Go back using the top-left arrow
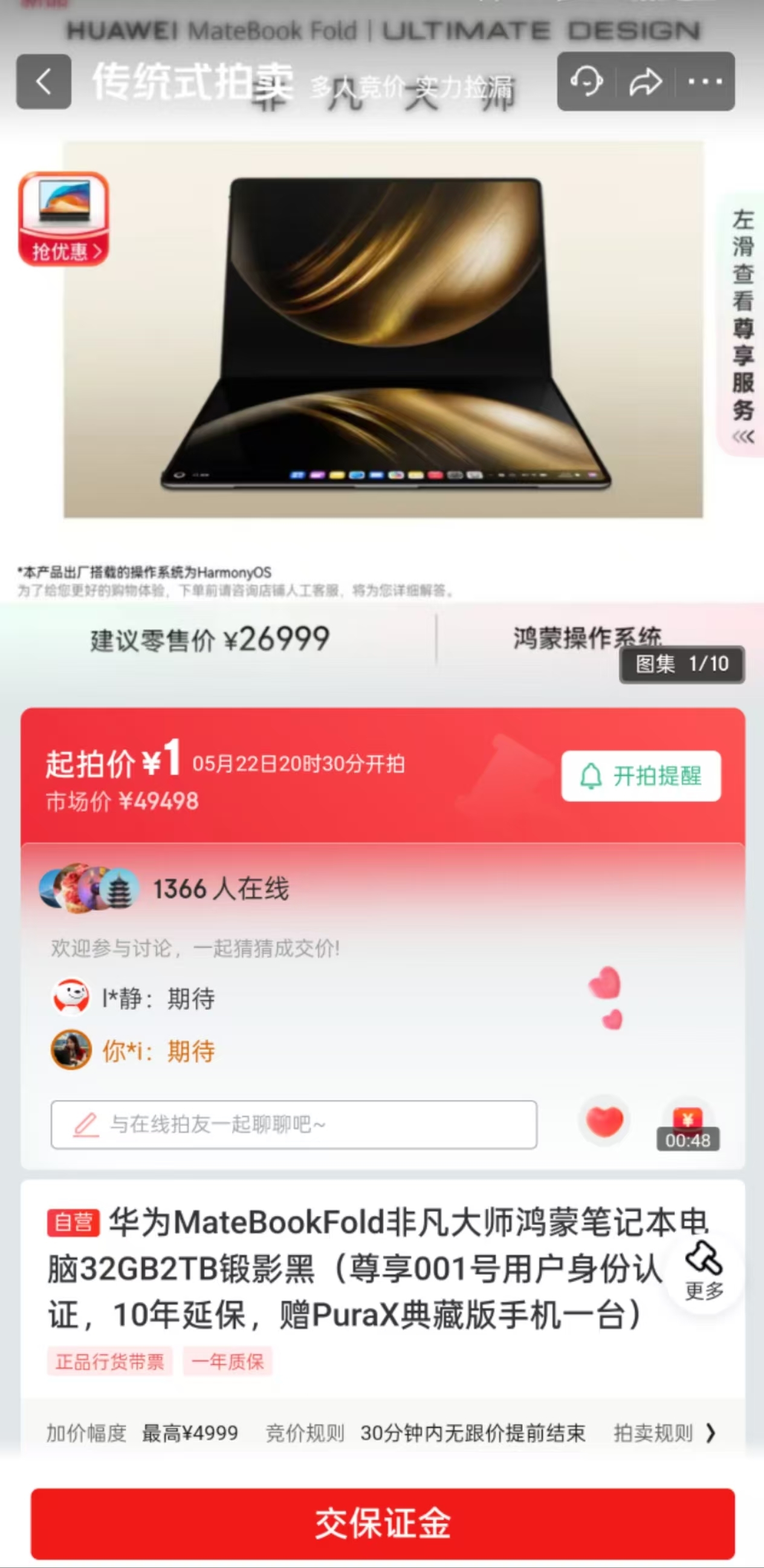 tap(43, 82)
